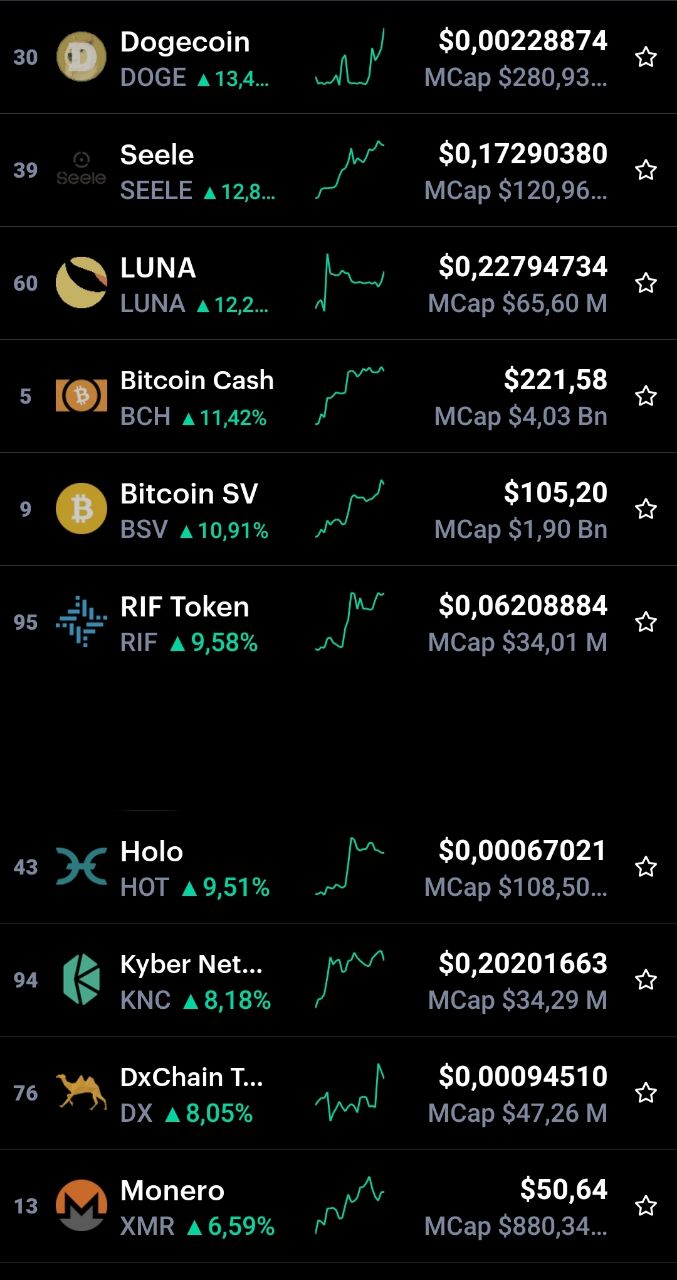Screen dimensions: 677x1280
Task: Add Bitcoin SV to watchlist star
Action: [x=646, y=509]
